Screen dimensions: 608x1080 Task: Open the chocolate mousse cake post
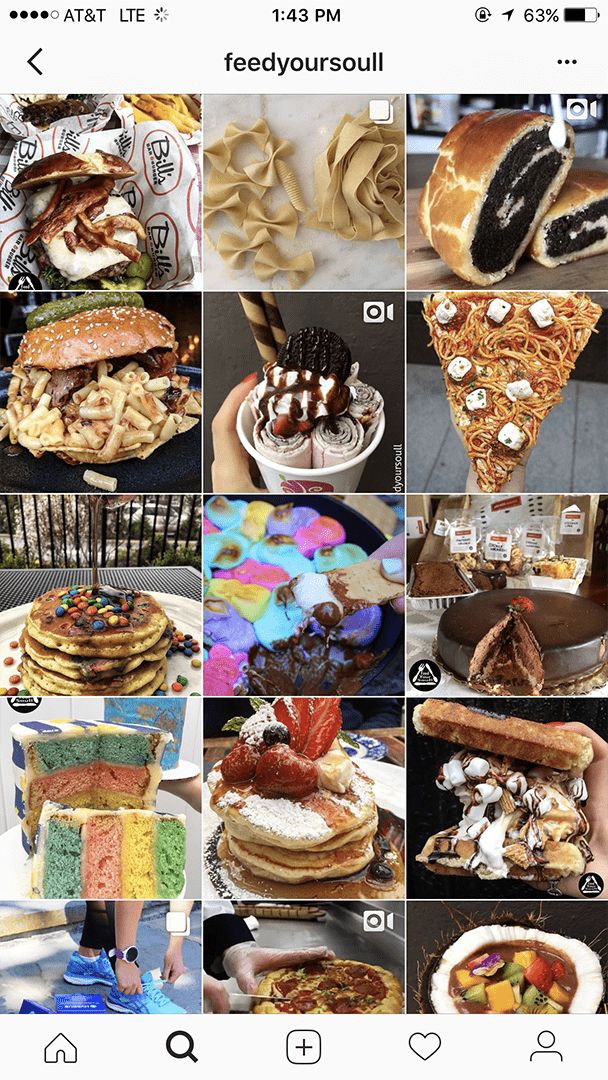(507, 595)
